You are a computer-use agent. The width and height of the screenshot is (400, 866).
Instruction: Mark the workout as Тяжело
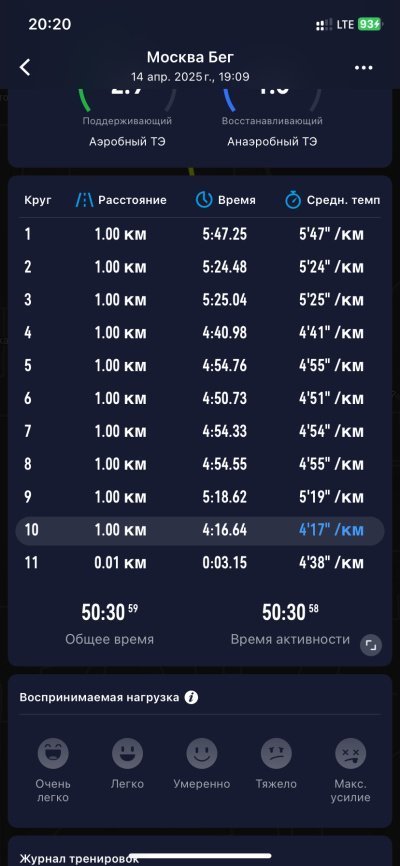276,764
